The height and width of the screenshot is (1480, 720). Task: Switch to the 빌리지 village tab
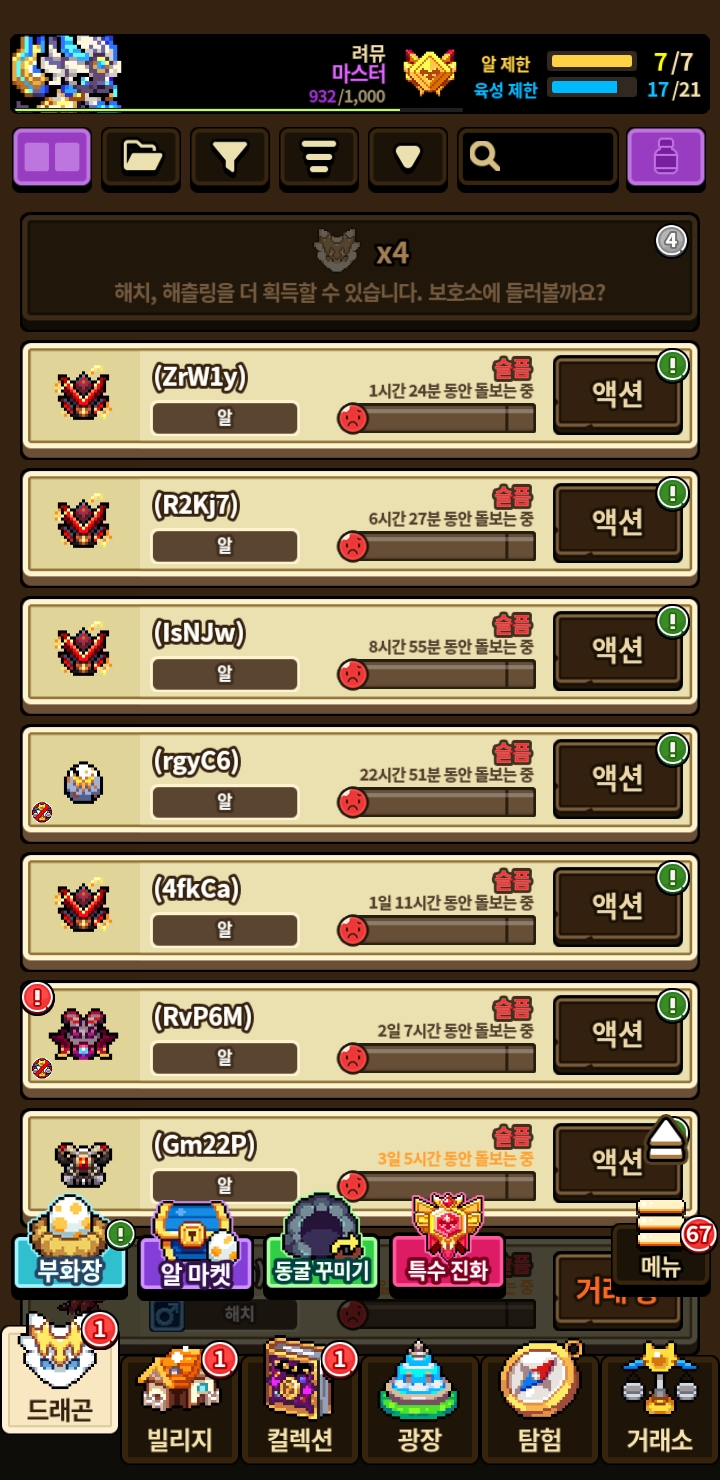[x=180, y=1410]
